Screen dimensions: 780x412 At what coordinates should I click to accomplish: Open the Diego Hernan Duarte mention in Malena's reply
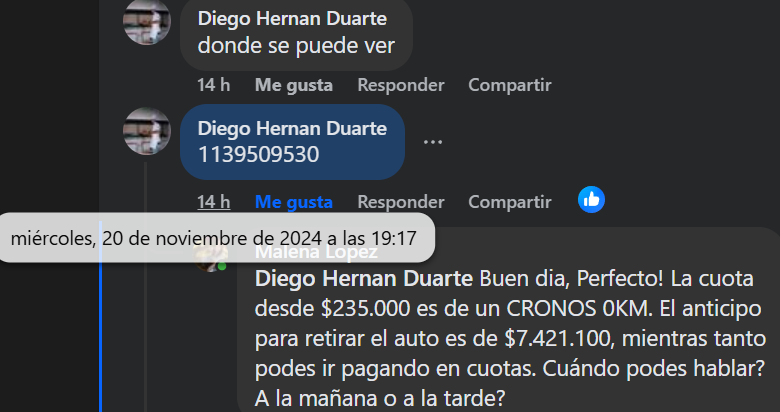click(365, 277)
